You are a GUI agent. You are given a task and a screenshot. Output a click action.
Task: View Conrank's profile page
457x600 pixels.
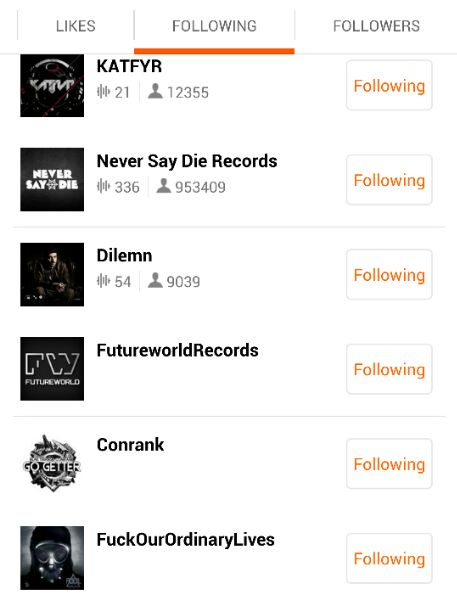click(130, 445)
